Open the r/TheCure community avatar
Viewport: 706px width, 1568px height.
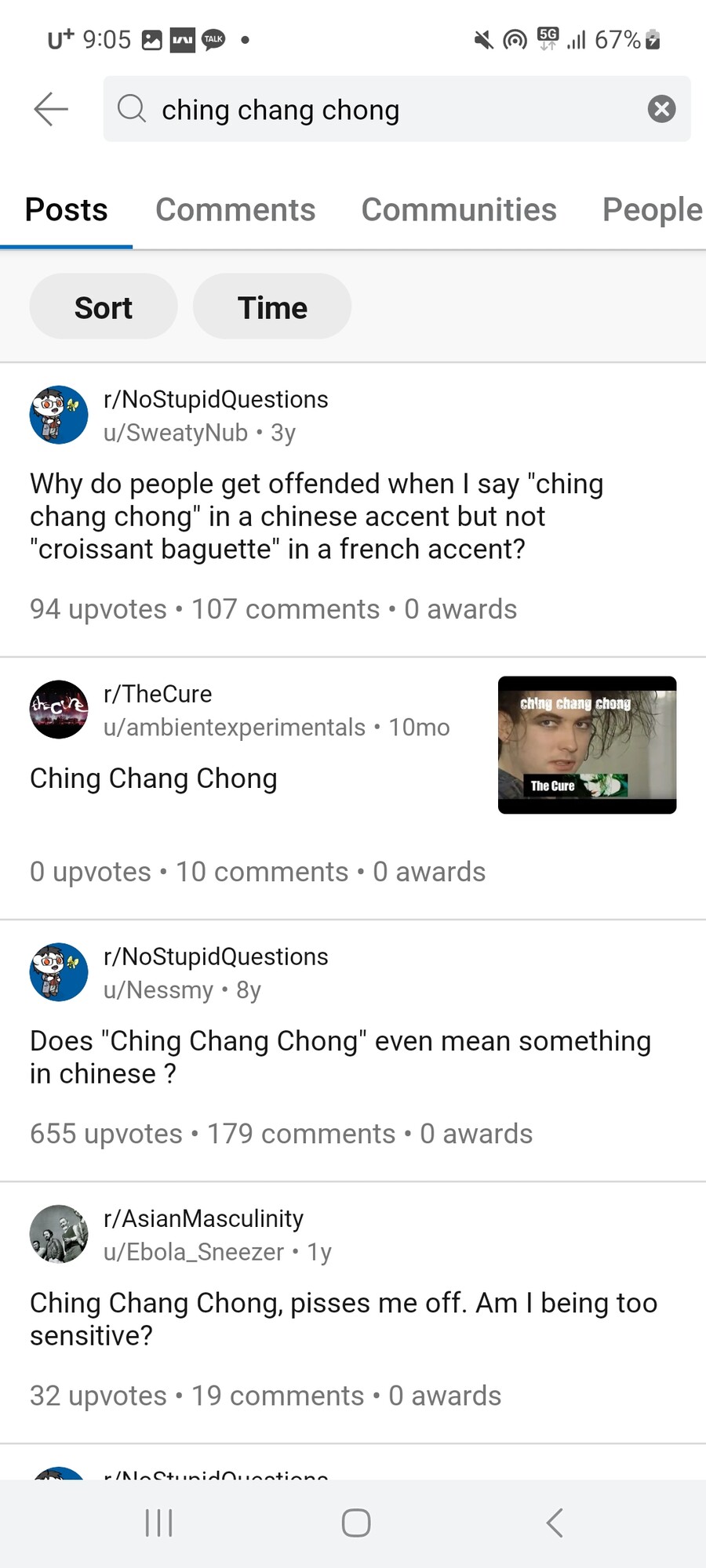[x=59, y=710]
